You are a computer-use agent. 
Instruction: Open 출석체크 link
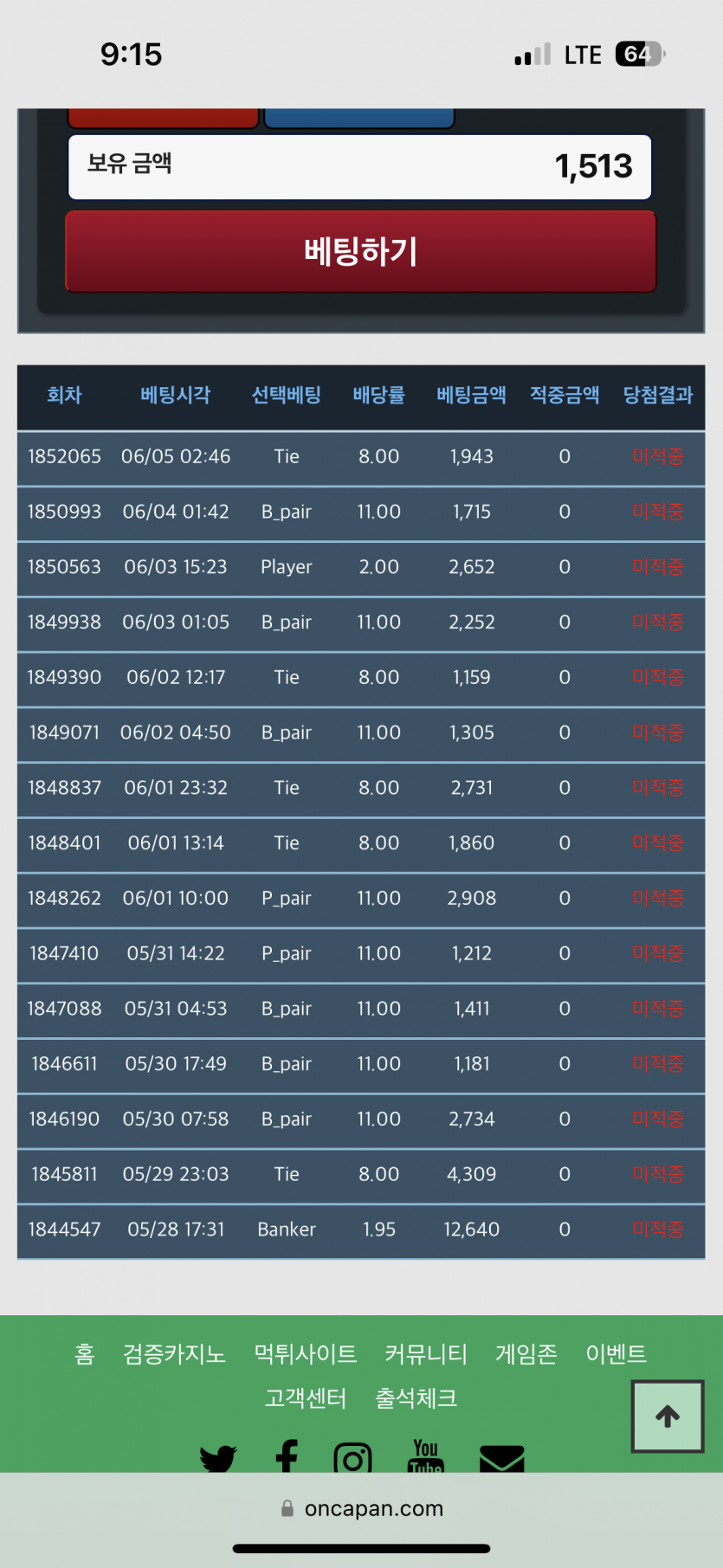tap(416, 1397)
